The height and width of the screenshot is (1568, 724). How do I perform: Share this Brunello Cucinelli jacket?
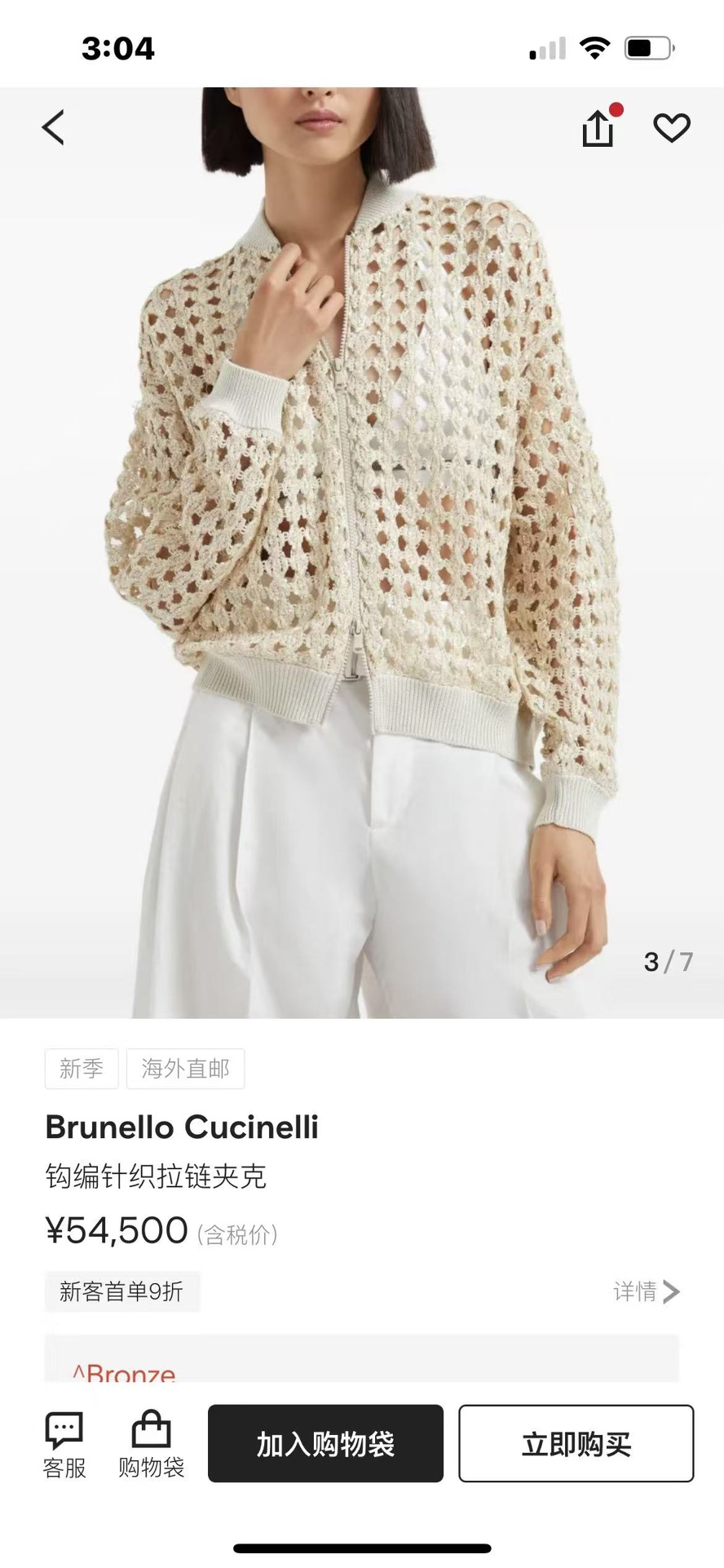pos(598,128)
